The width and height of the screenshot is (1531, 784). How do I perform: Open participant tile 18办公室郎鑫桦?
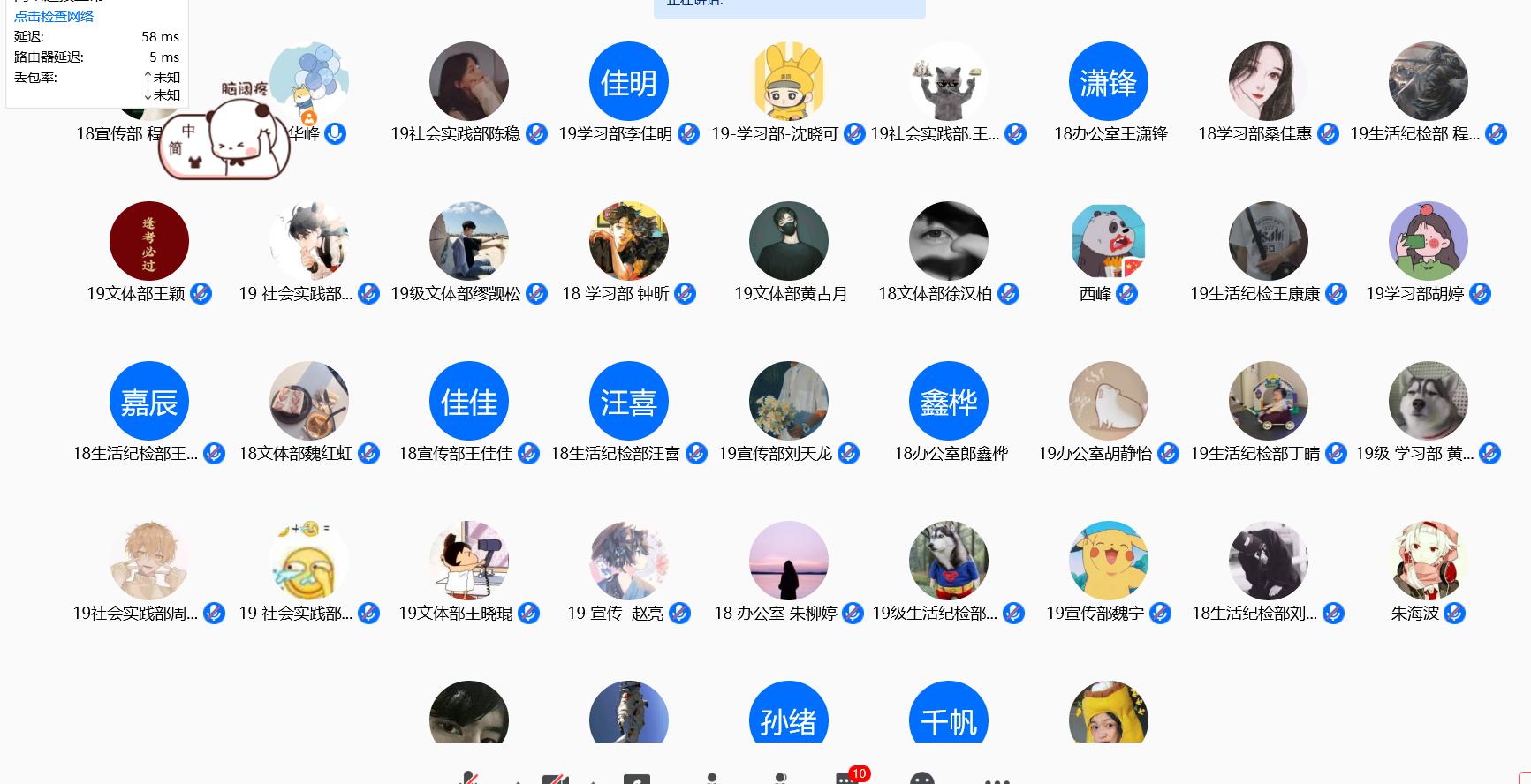point(948,402)
